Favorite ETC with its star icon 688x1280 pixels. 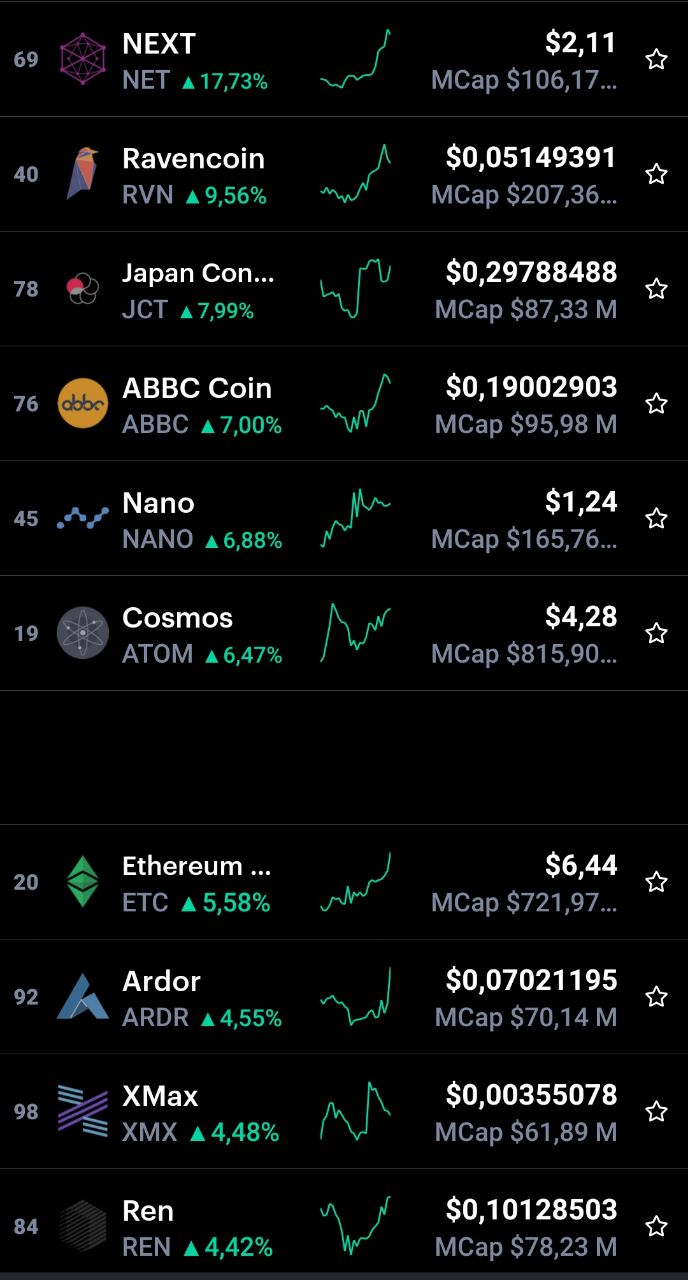click(656, 882)
